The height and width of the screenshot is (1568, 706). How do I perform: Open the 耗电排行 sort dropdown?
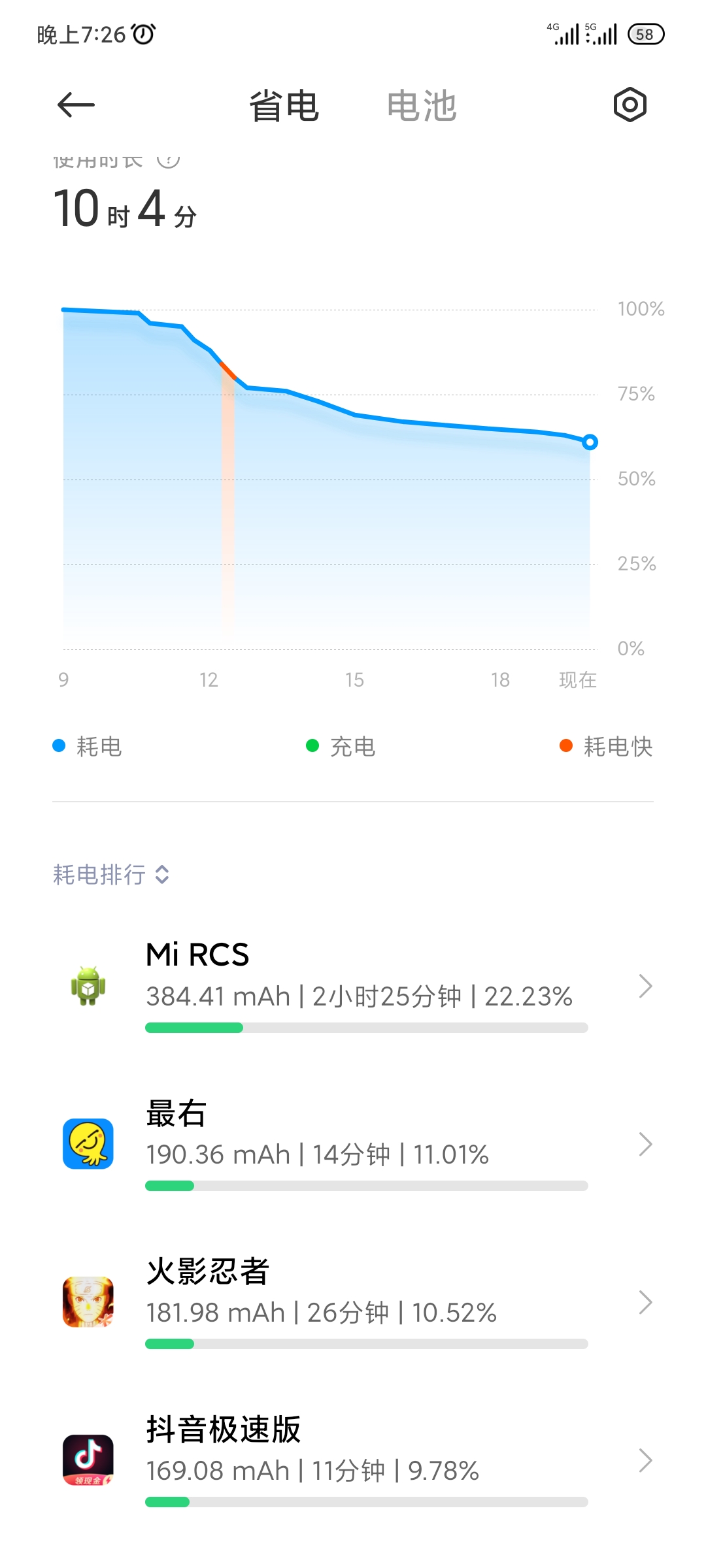111,874
